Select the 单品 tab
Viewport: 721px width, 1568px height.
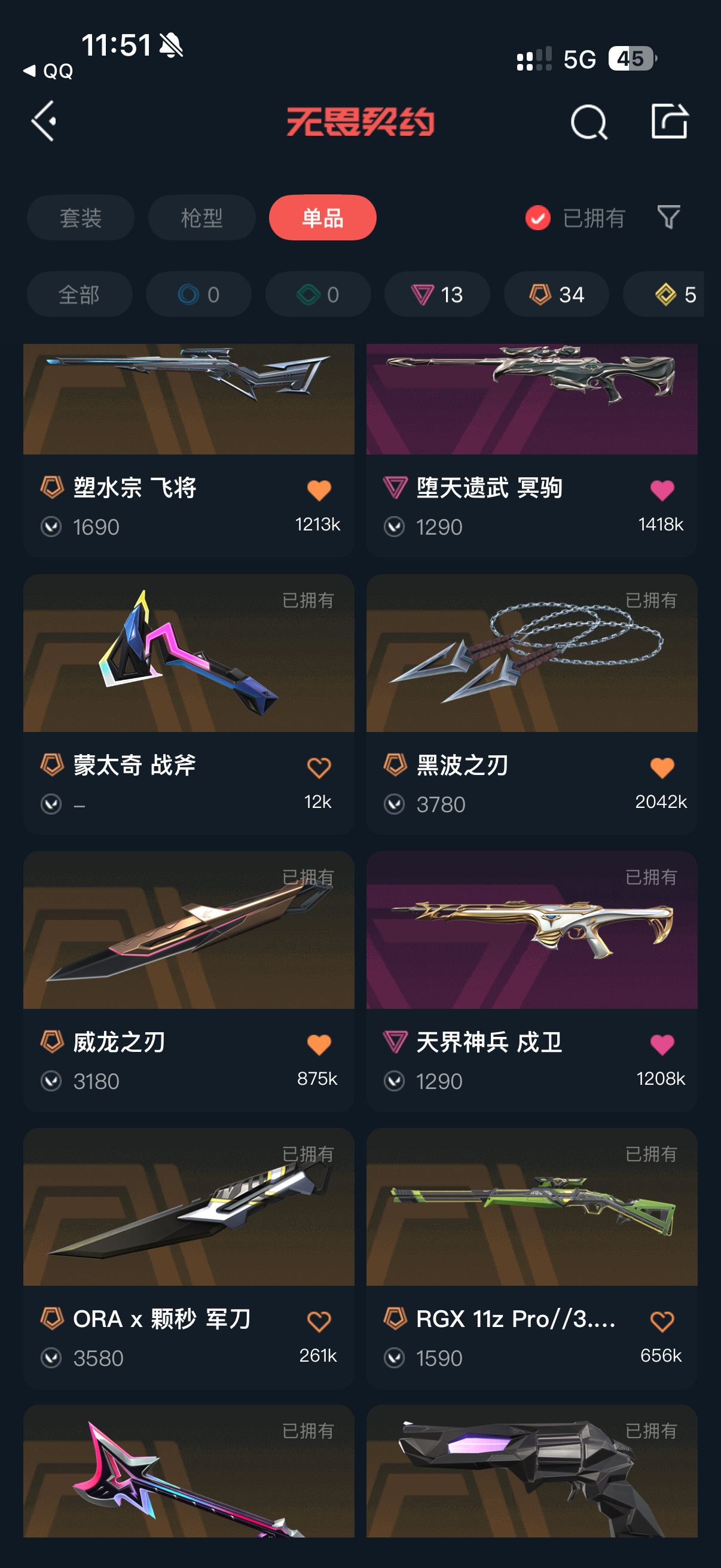(322, 218)
